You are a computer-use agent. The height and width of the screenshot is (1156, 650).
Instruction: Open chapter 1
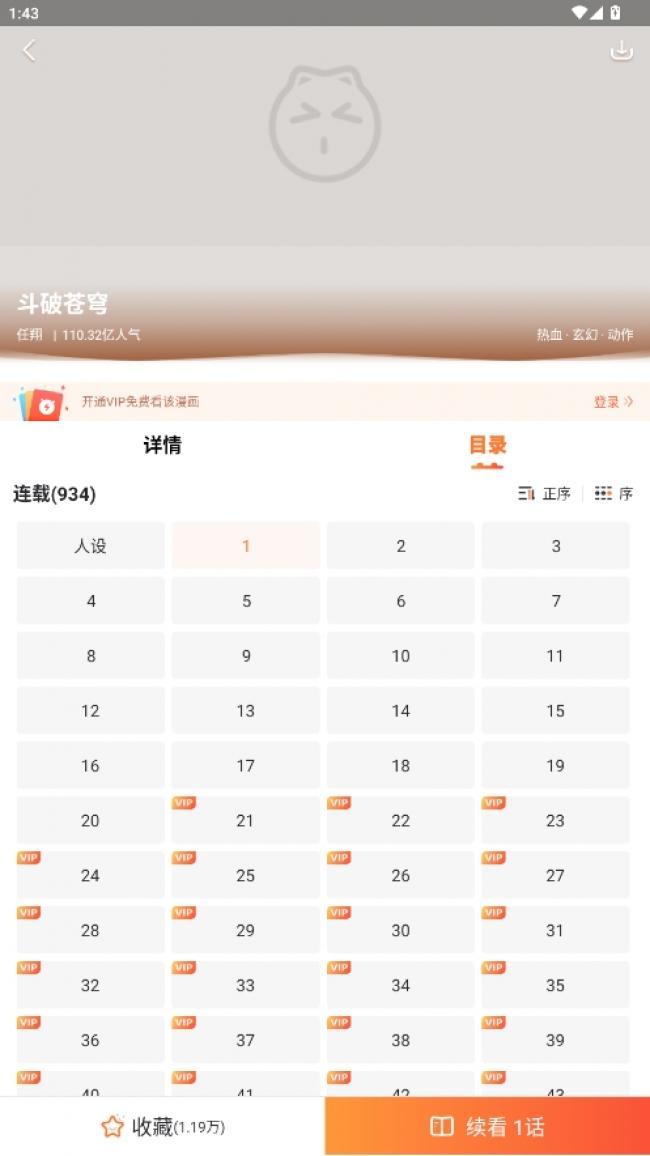coord(246,546)
